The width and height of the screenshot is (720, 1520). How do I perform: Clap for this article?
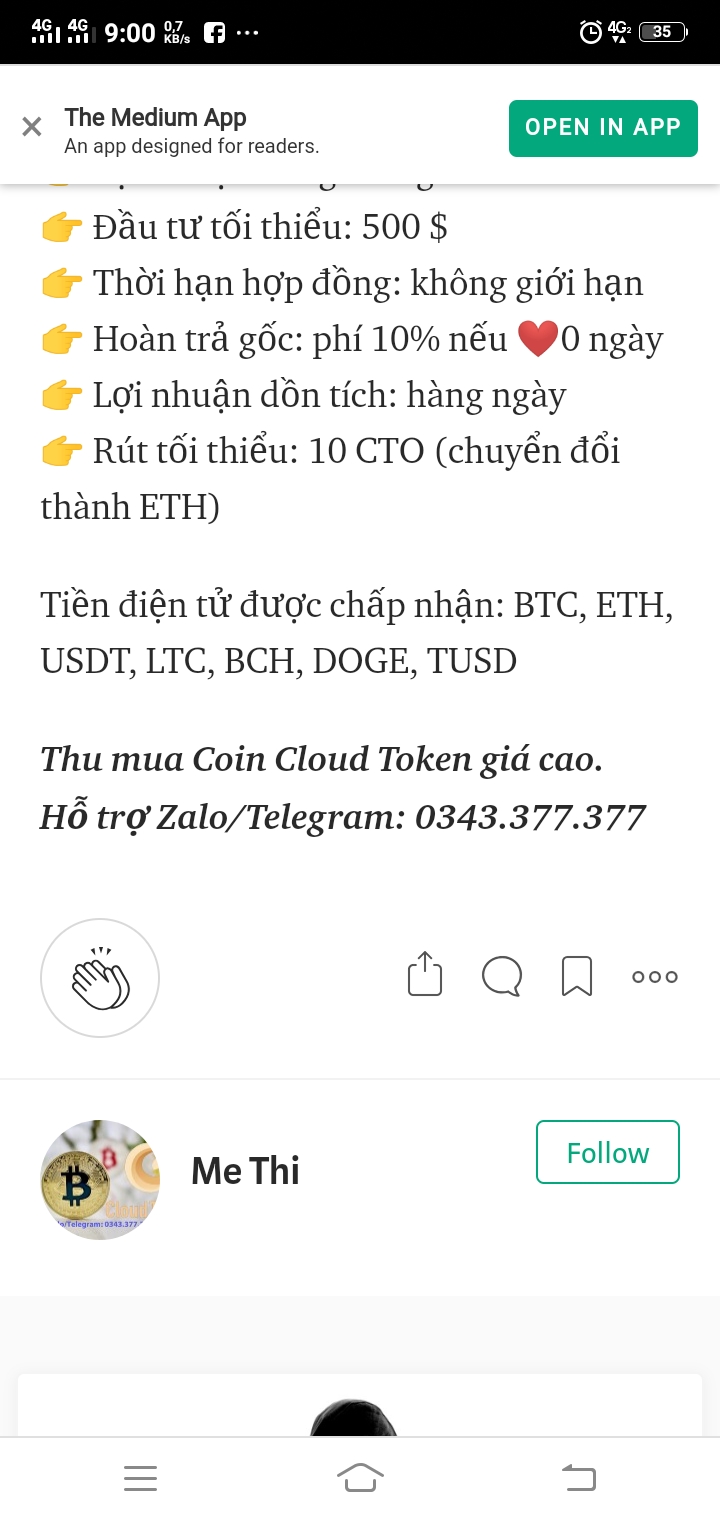(x=100, y=977)
